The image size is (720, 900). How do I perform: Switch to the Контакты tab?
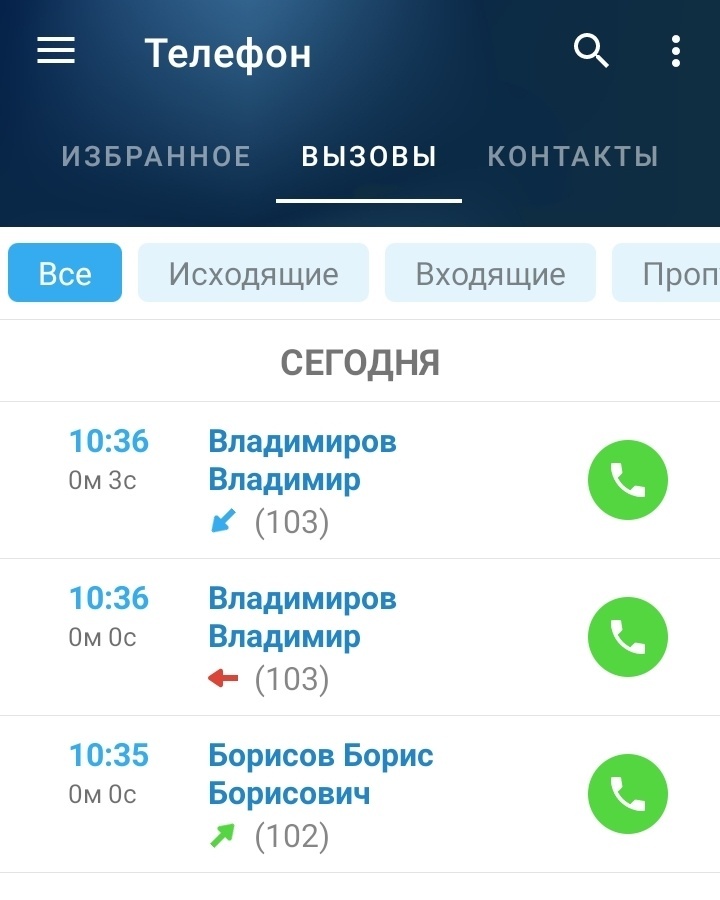[572, 157]
